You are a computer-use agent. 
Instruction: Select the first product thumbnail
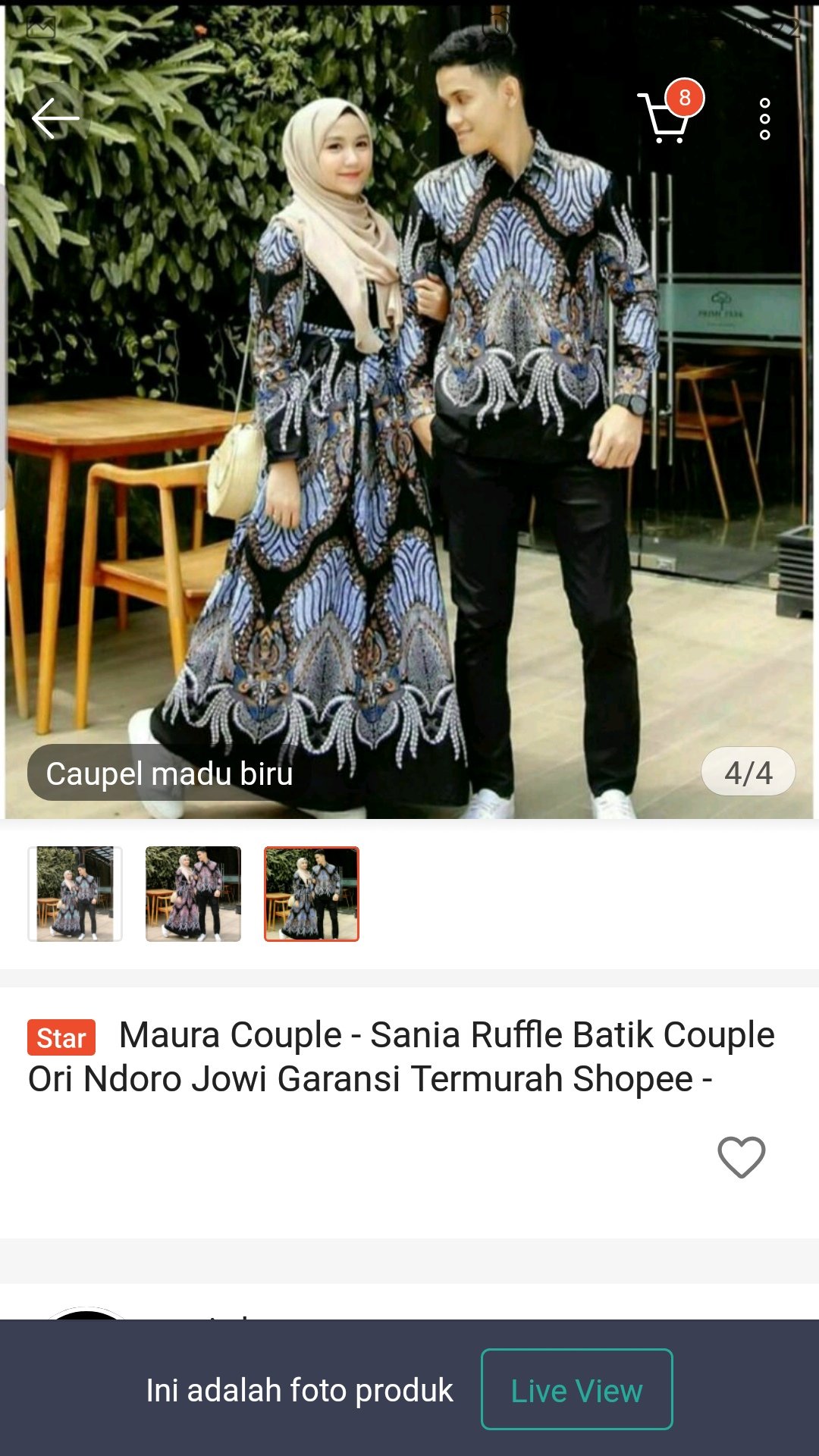pyautogui.click(x=76, y=894)
